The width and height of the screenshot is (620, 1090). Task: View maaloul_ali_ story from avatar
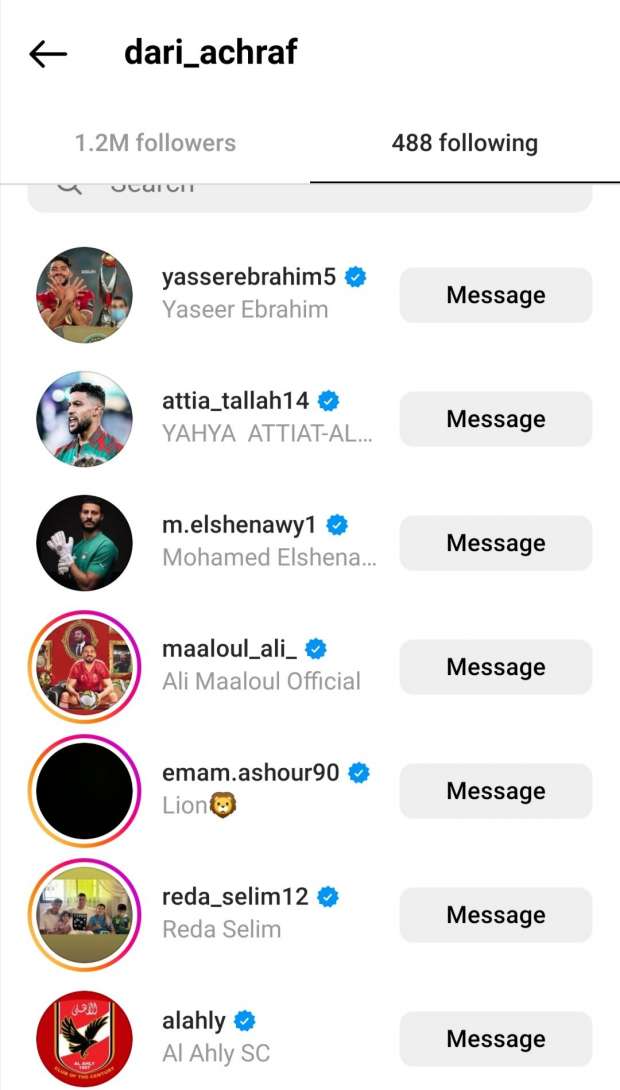(85, 667)
